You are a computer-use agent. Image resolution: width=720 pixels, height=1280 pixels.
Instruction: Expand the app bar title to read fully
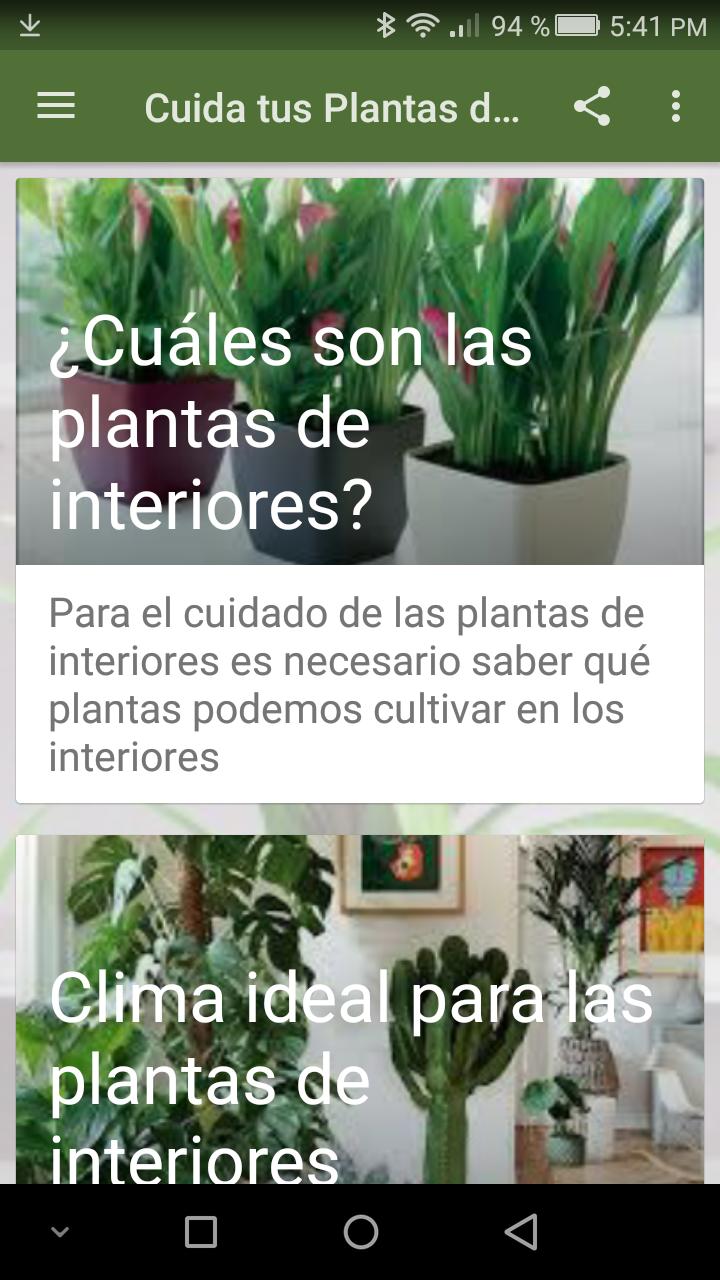pyautogui.click(x=335, y=106)
